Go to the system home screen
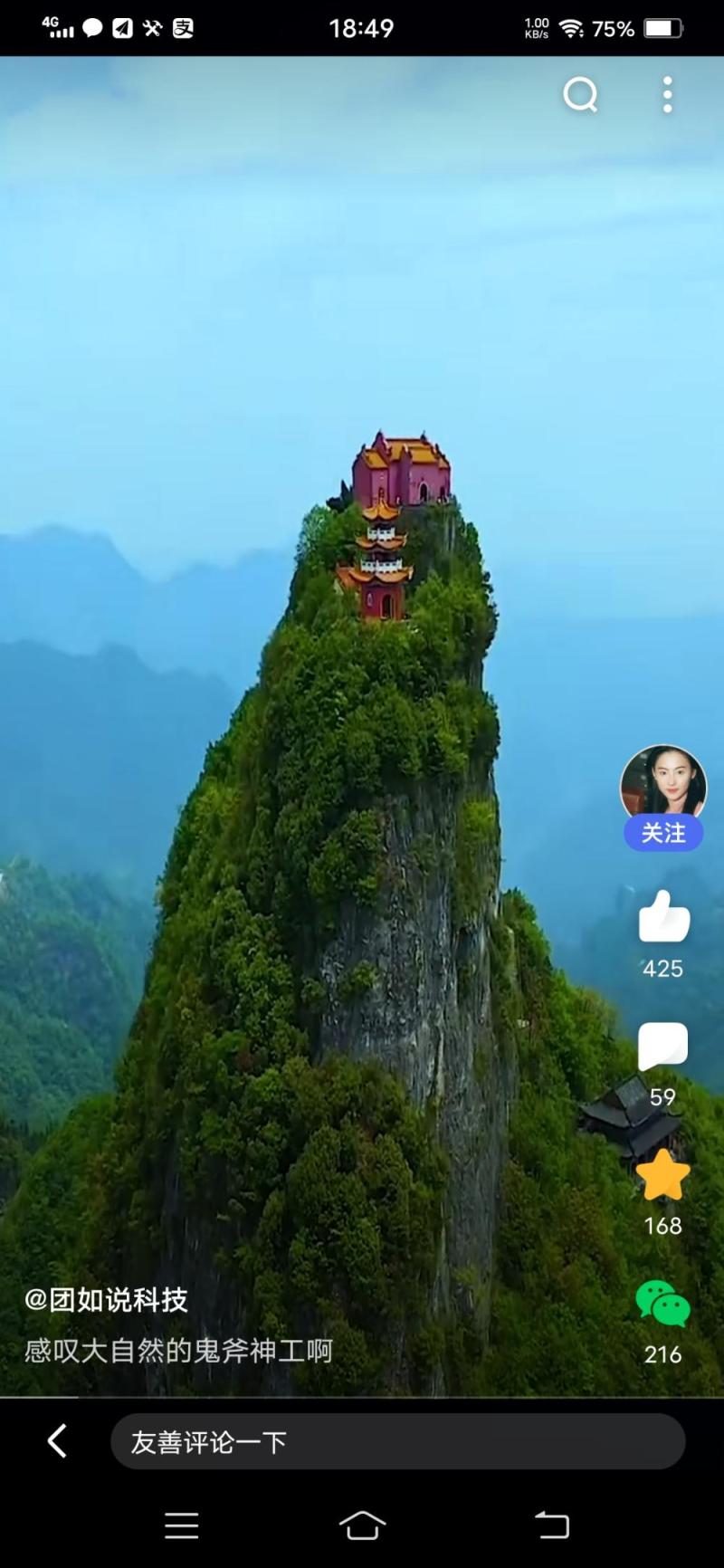The image size is (724, 1568). [x=362, y=1525]
